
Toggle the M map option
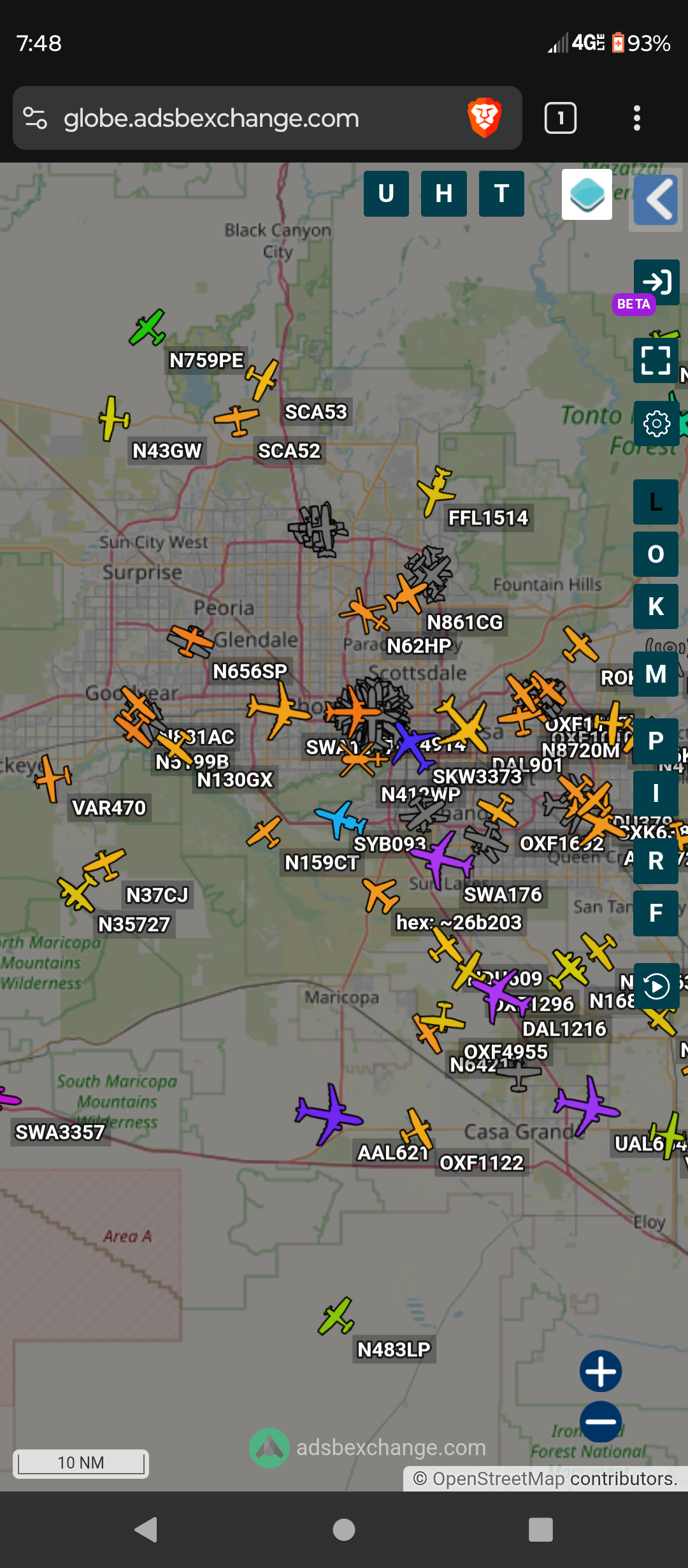(x=656, y=674)
